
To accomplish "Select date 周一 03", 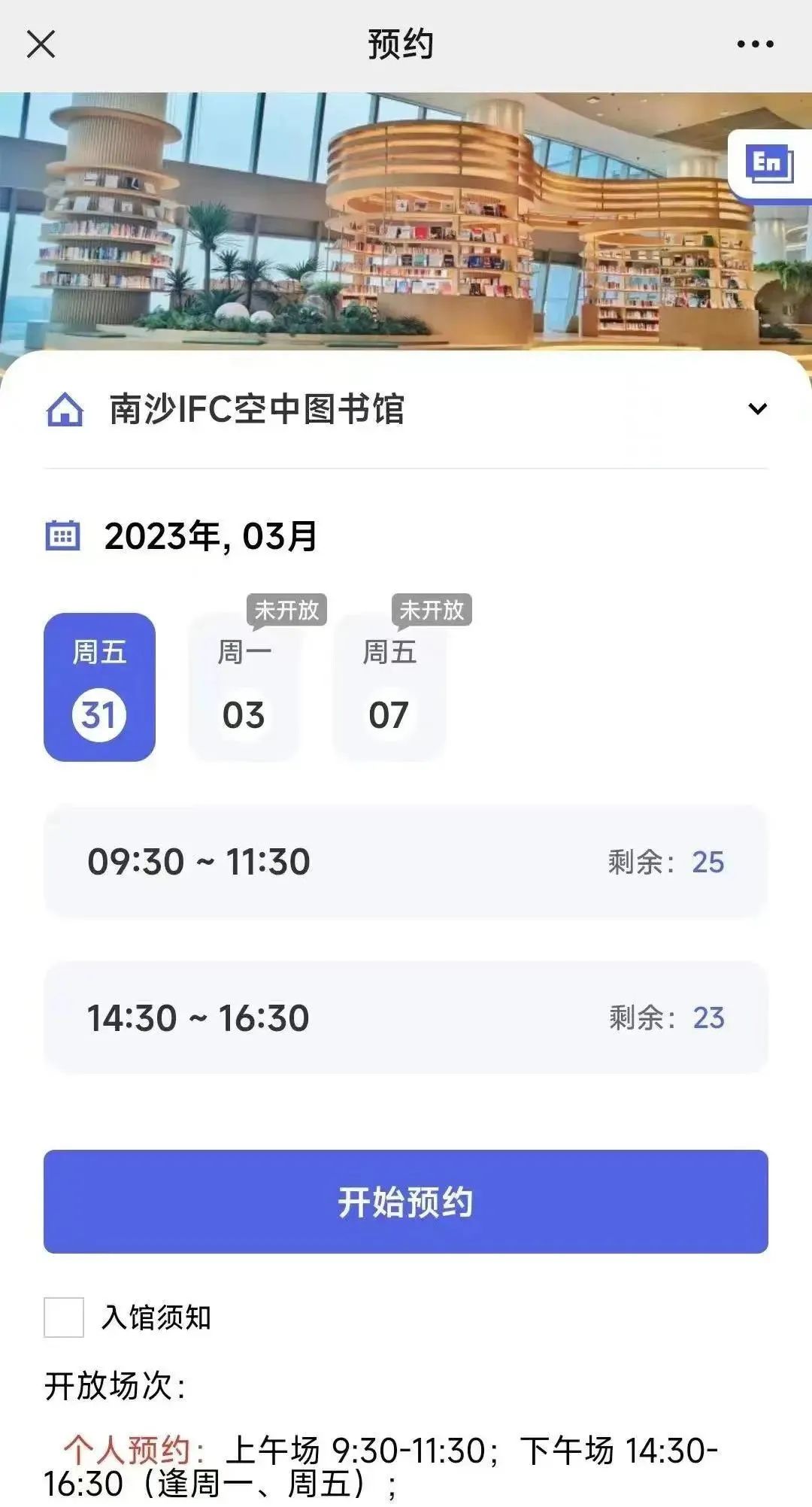I will [244, 687].
